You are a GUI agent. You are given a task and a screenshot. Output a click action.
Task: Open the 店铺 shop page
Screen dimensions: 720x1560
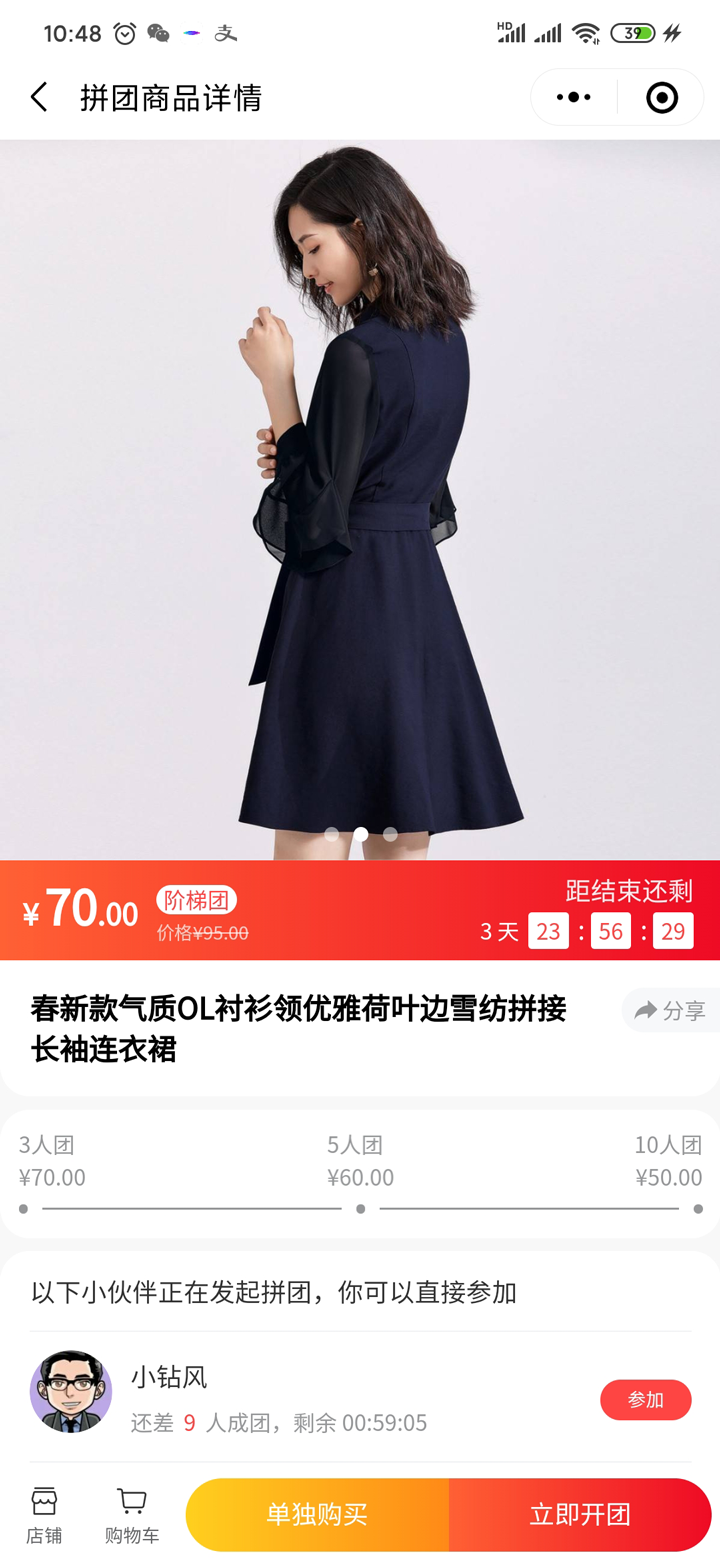(x=44, y=1514)
